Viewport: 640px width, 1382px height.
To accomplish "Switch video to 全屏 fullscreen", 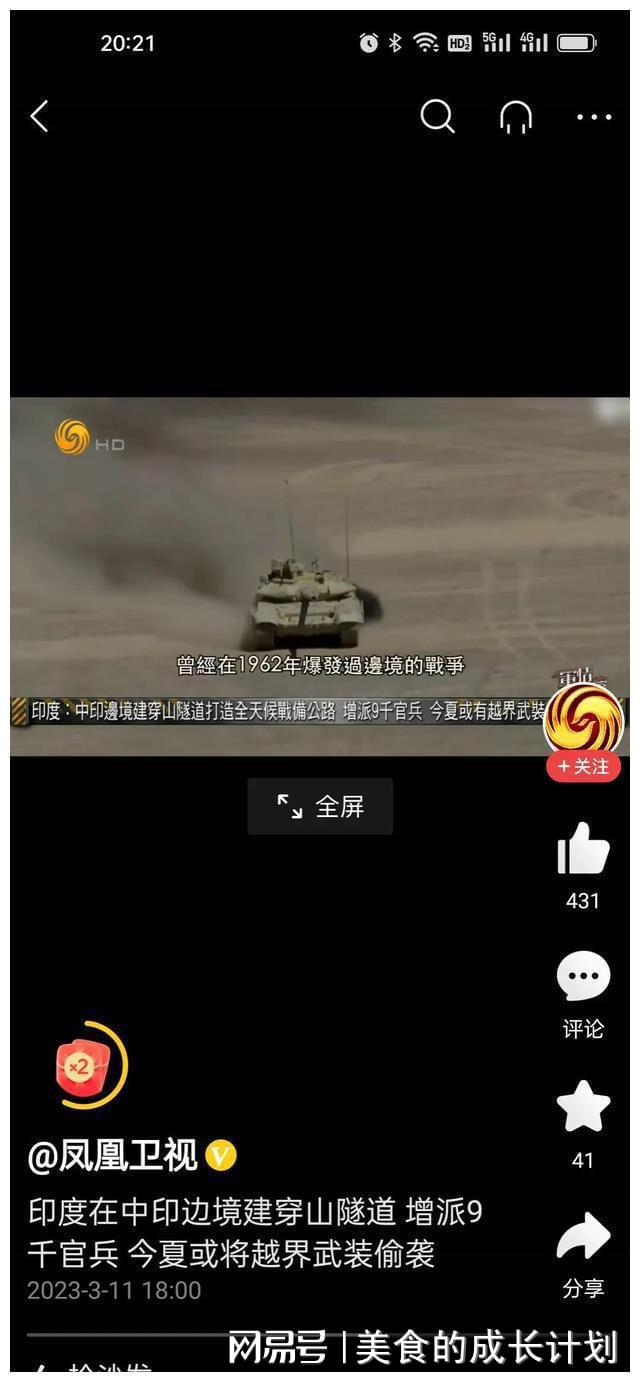I will (320, 806).
